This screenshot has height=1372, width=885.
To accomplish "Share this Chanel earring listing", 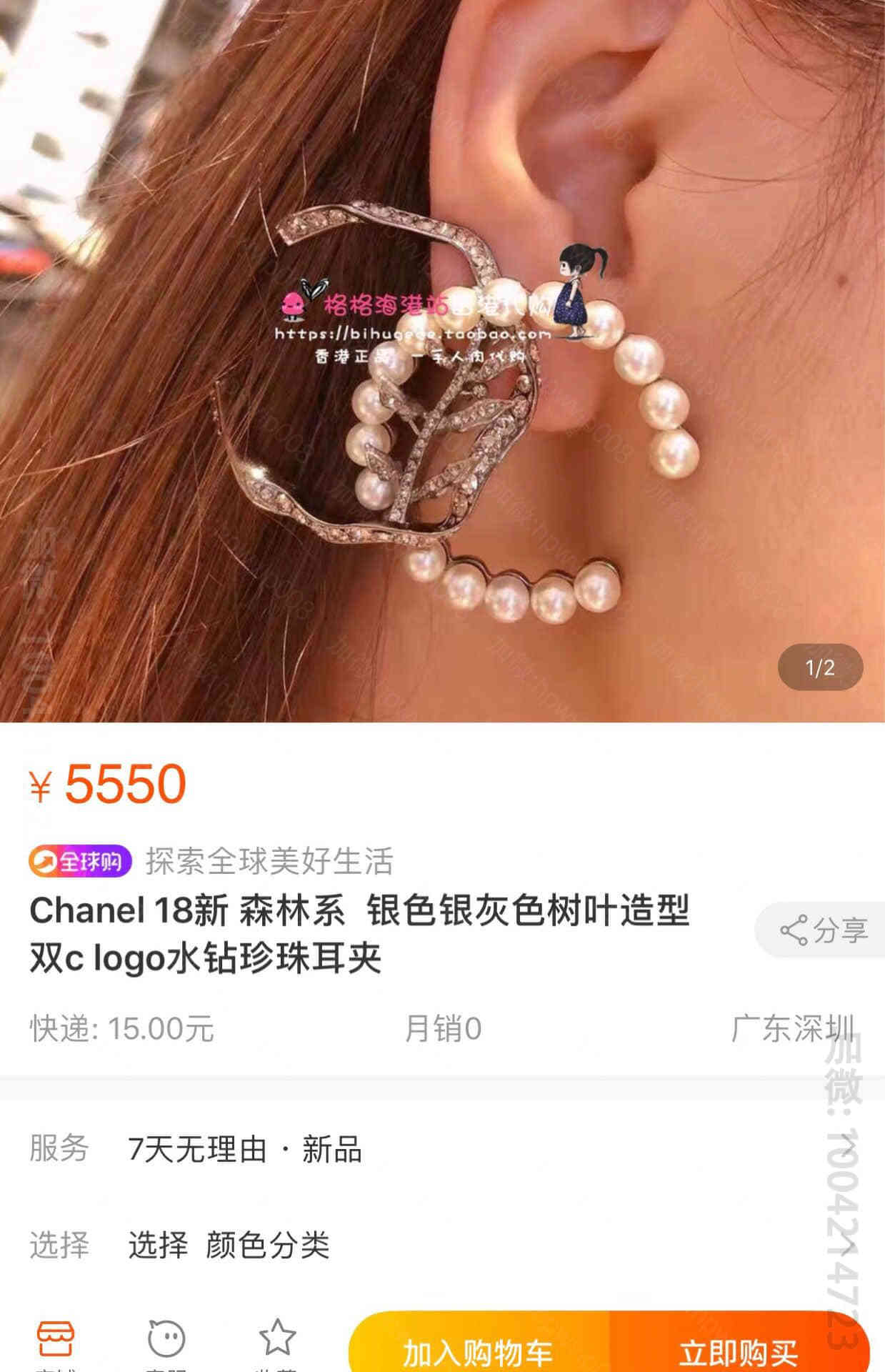I will point(823,930).
